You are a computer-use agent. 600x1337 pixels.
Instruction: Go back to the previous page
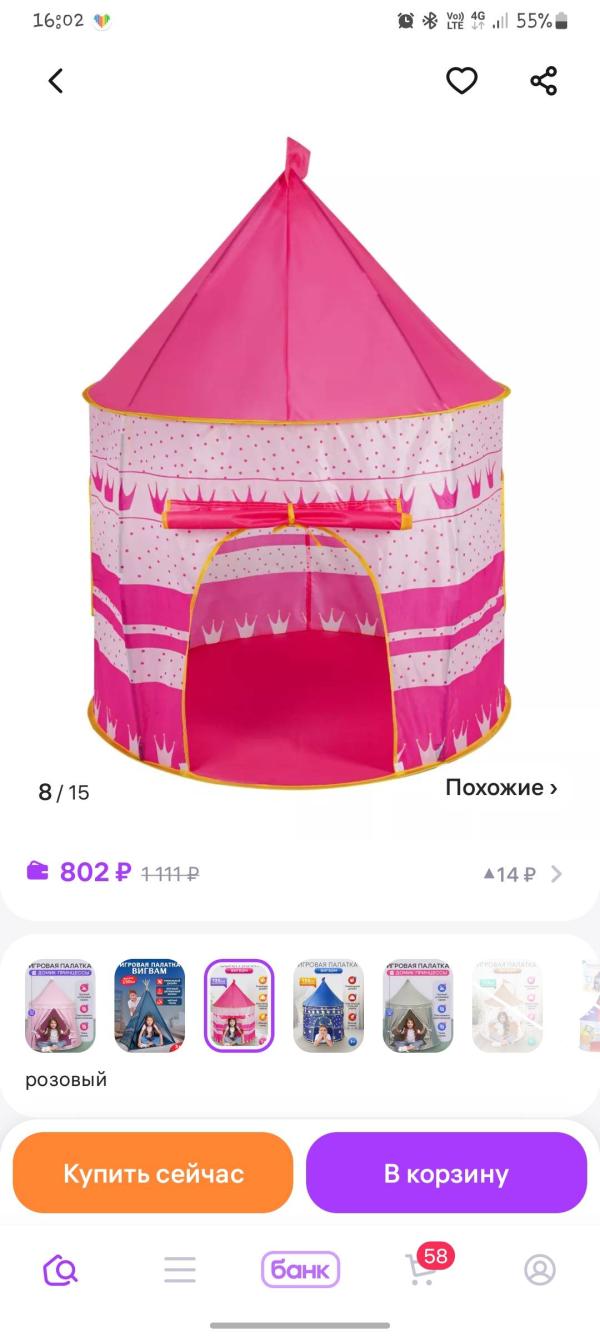[56, 81]
